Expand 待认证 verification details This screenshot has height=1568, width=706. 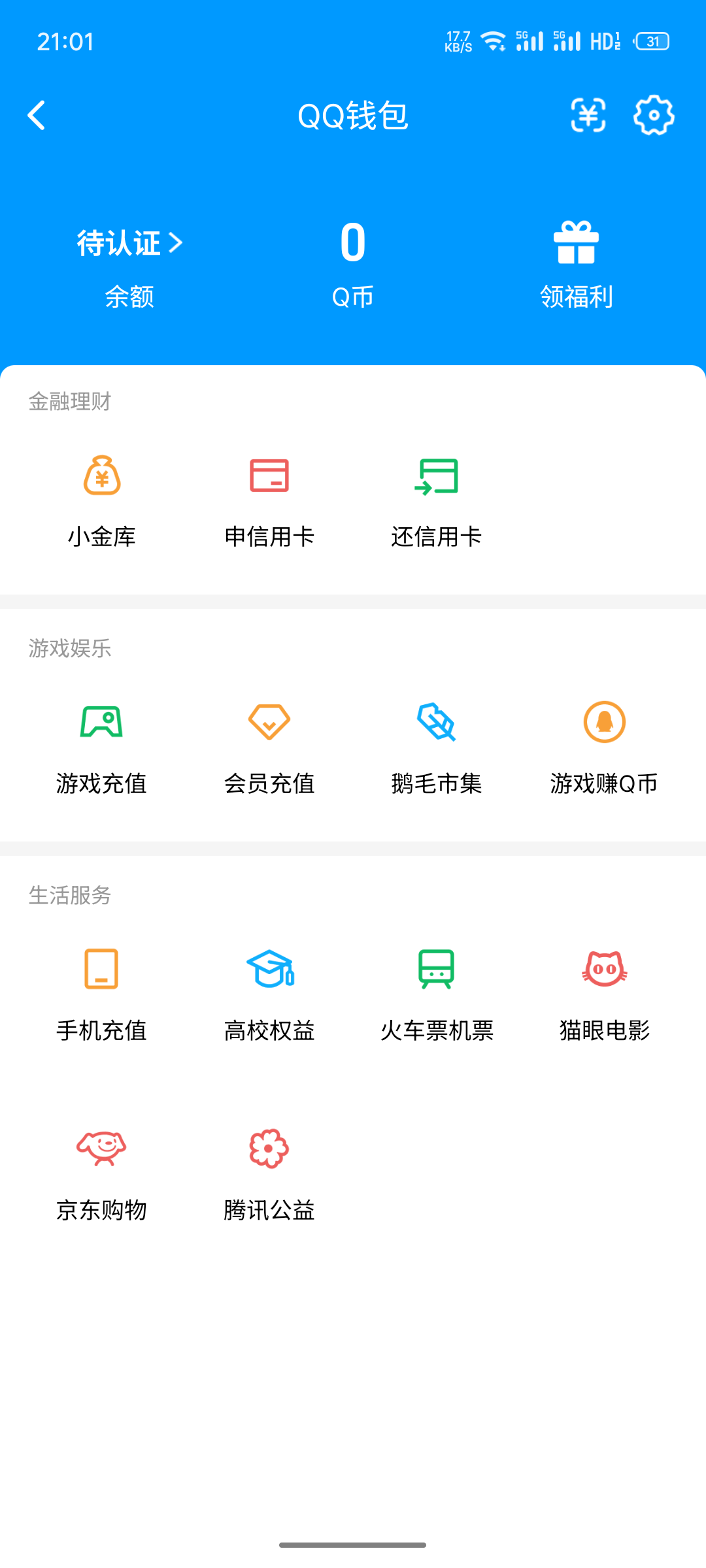click(129, 243)
